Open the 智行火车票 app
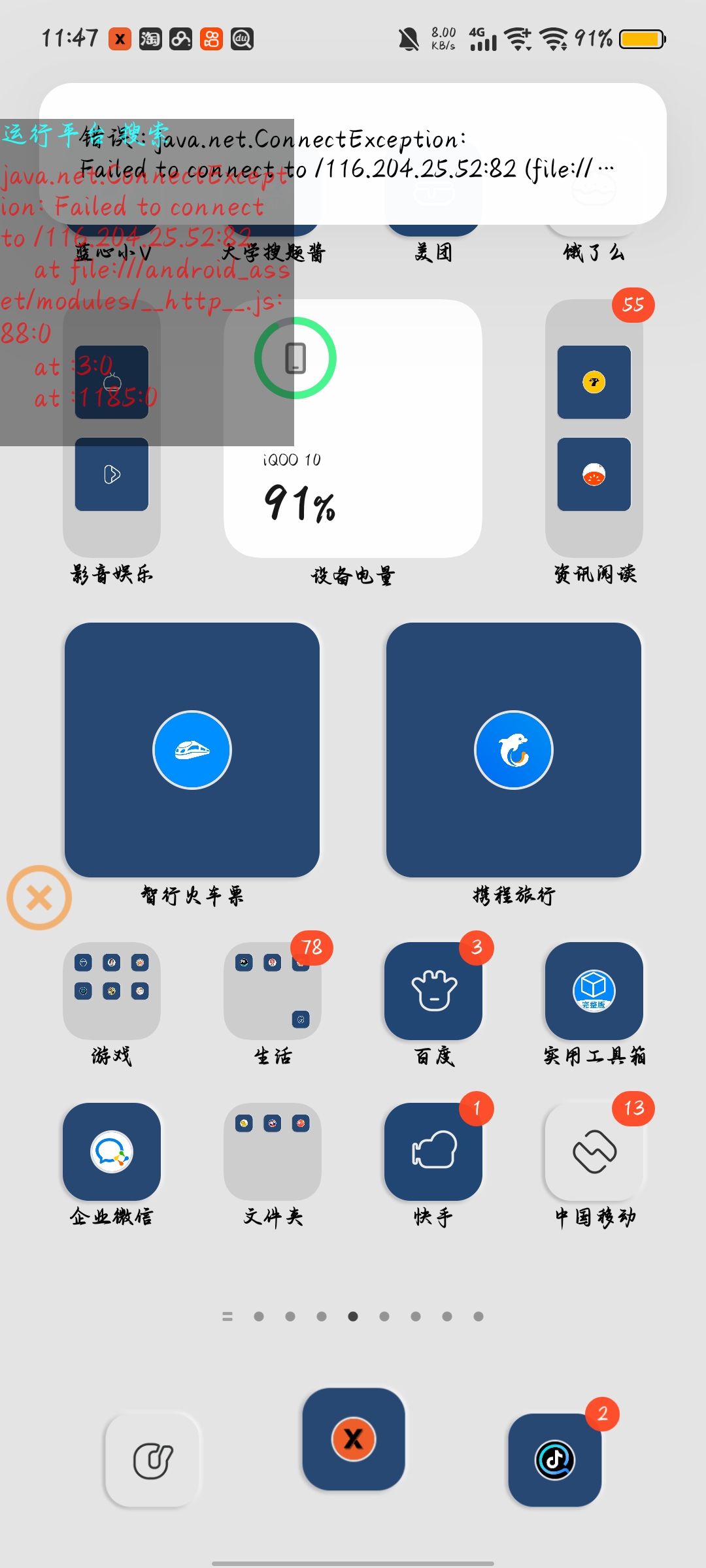This screenshot has height=1568, width=706. click(x=192, y=749)
